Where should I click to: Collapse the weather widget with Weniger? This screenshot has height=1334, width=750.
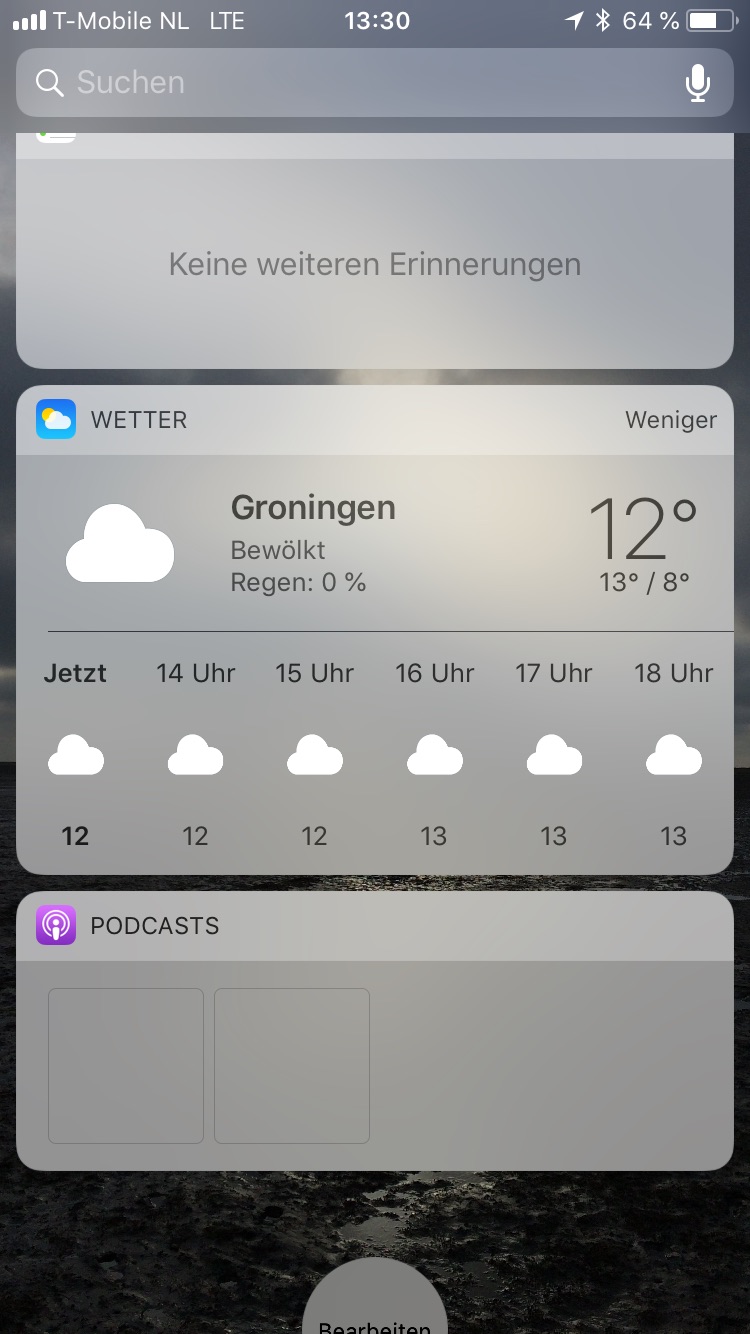click(x=671, y=420)
